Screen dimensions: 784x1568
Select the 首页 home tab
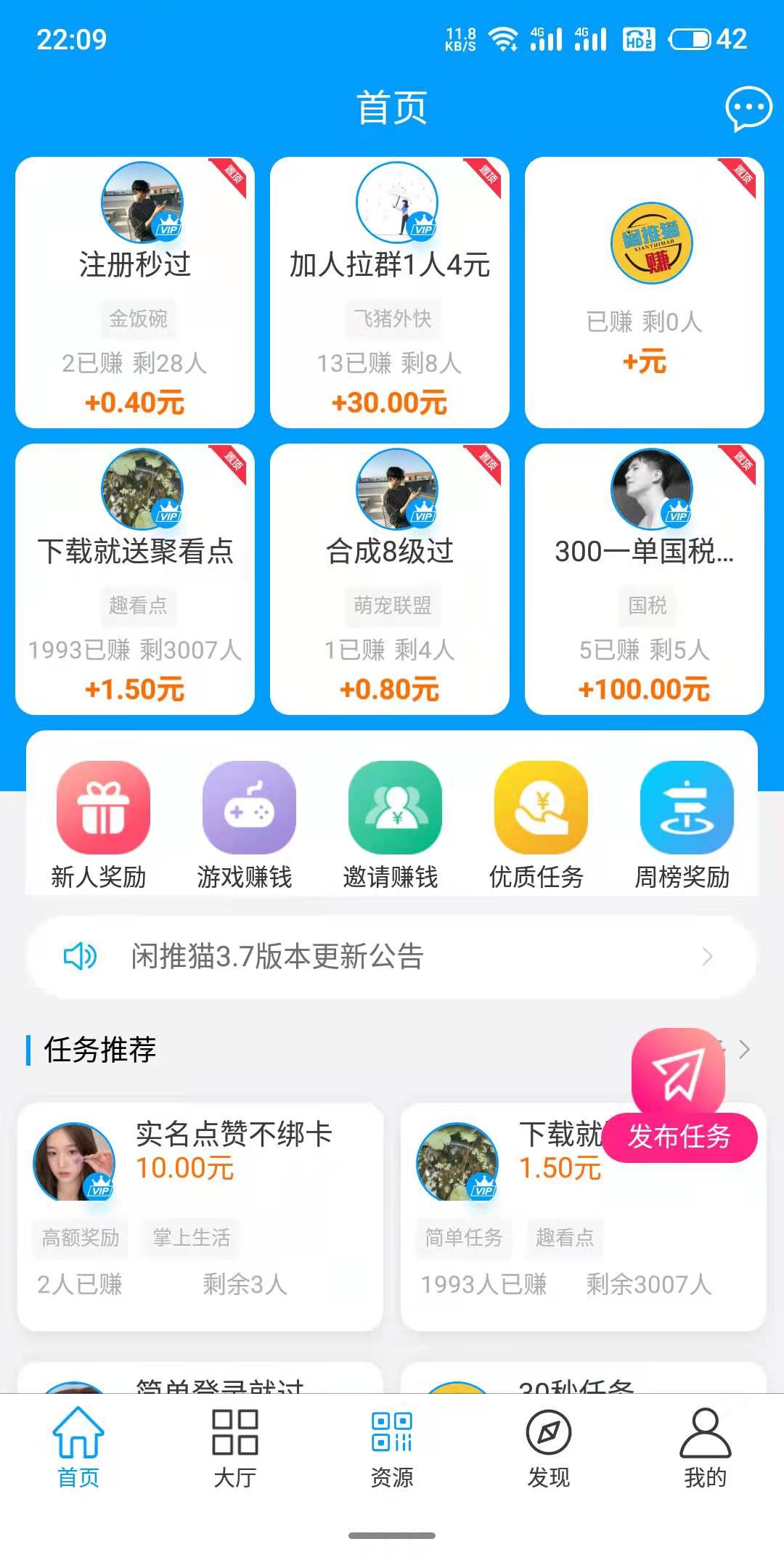pyautogui.click(x=78, y=1446)
